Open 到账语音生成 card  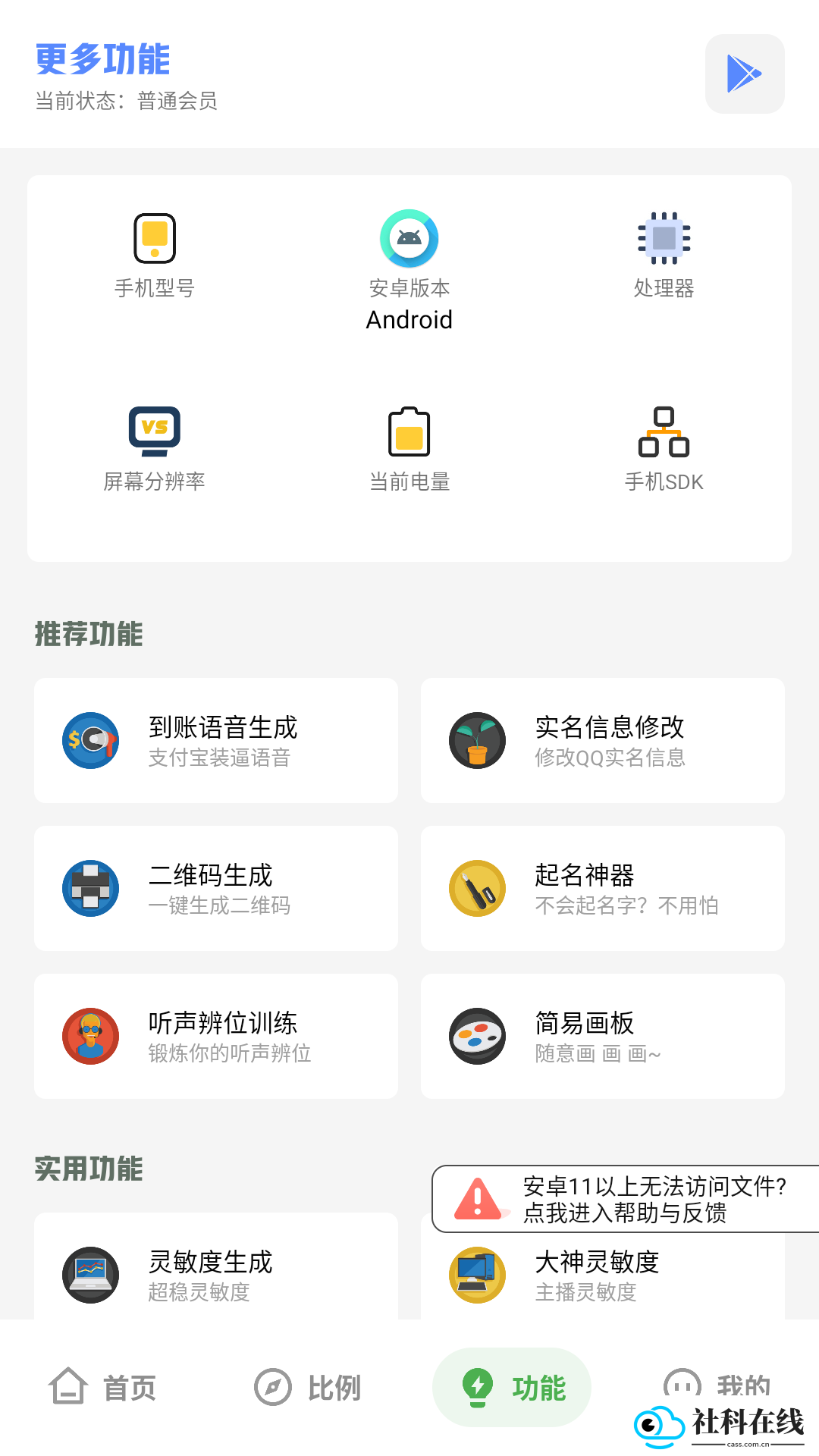(x=216, y=740)
